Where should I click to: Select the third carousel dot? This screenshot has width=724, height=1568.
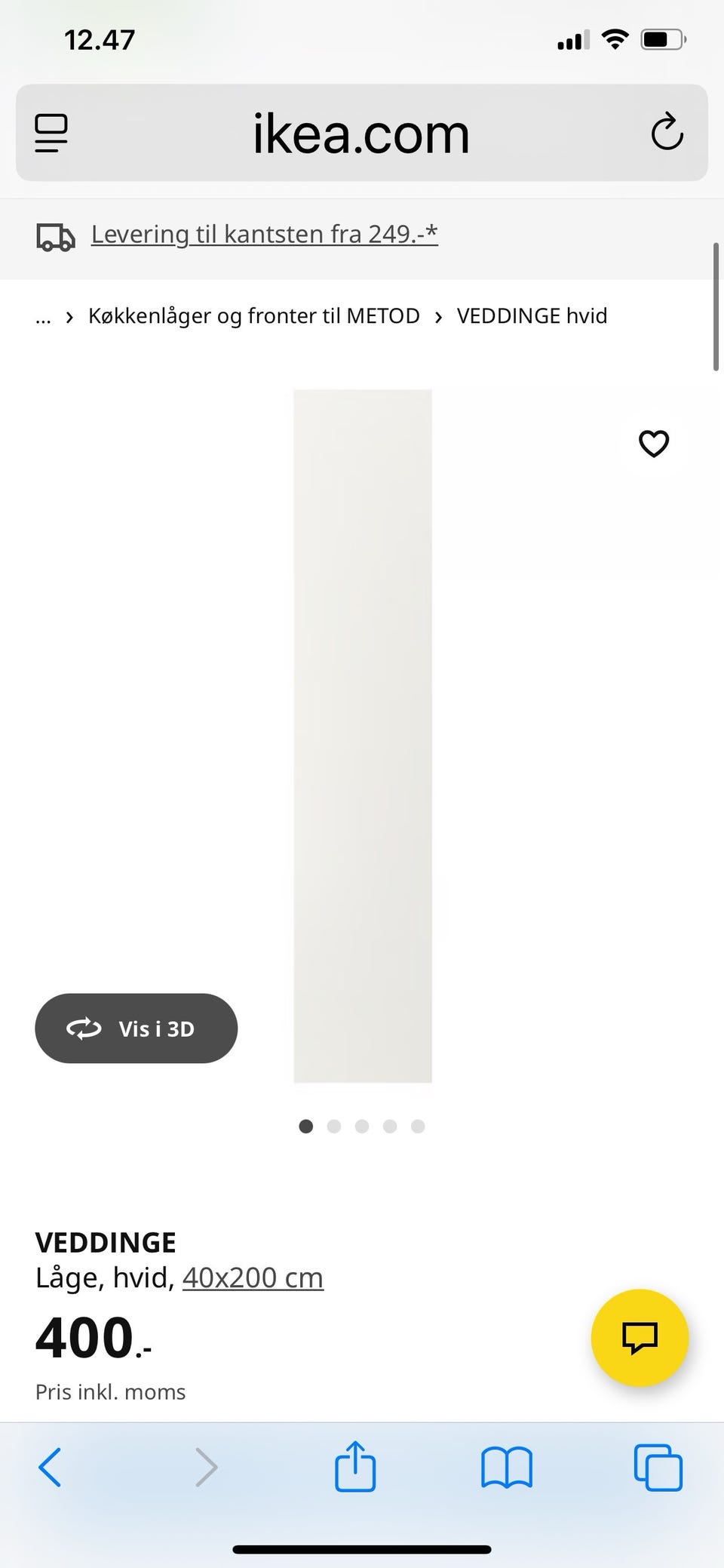tap(362, 1126)
